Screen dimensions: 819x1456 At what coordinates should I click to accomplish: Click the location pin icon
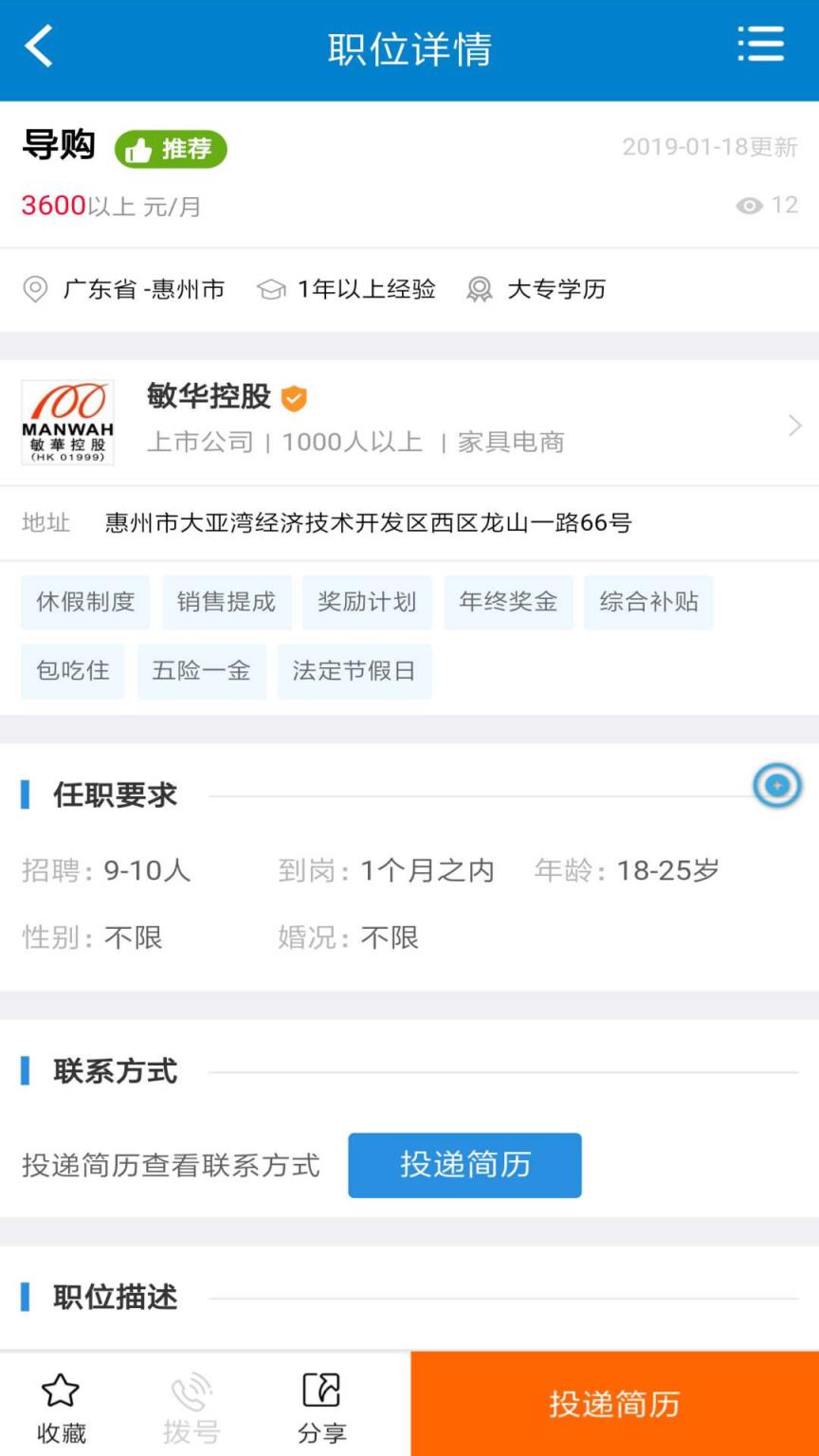[x=35, y=289]
